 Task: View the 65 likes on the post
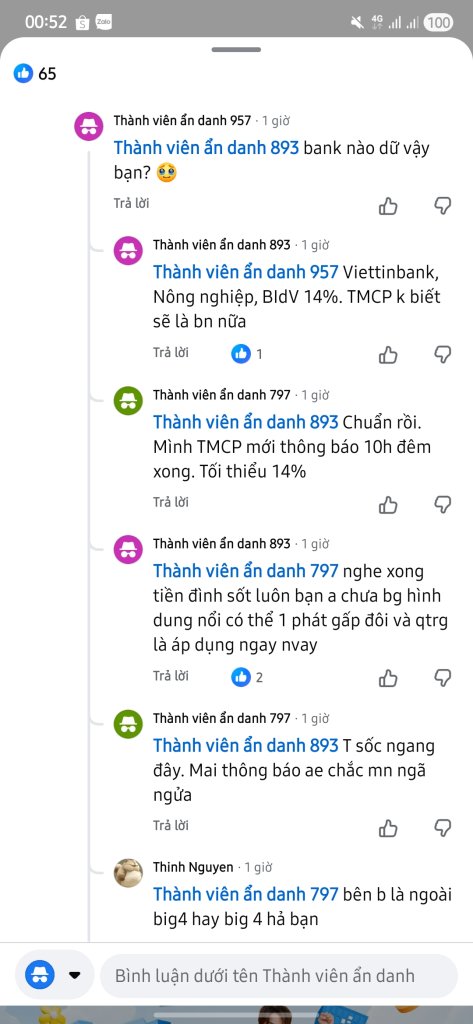(x=35, y=74)
